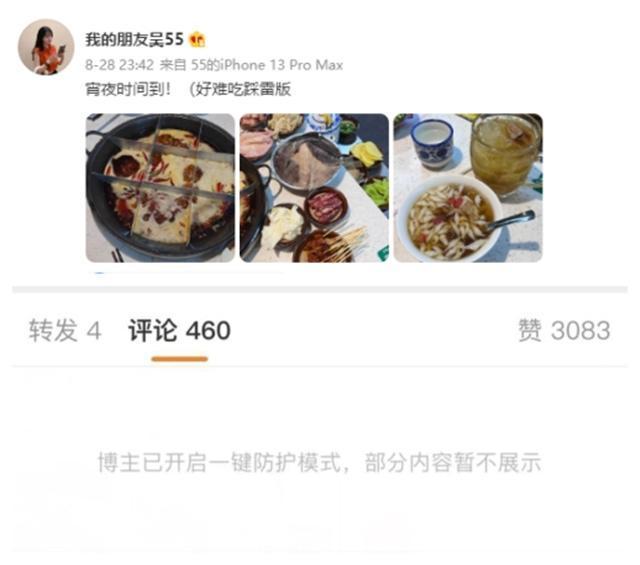Show the 赞 3083 list
This screenshot has width=640, height=565.
563,331
